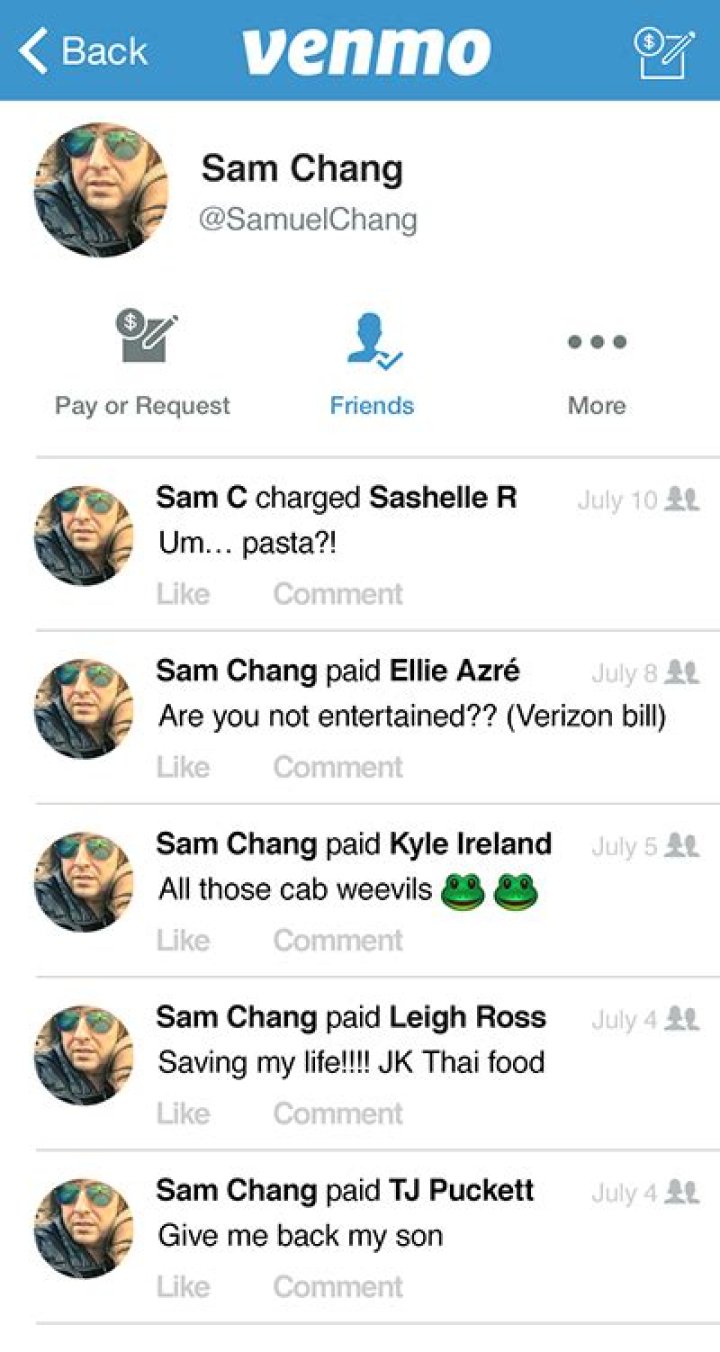Open Sashelle R's profile from the feed
Image resolution: width=720 pixels, height=1352 pixels.
click(x=443, y=497)
